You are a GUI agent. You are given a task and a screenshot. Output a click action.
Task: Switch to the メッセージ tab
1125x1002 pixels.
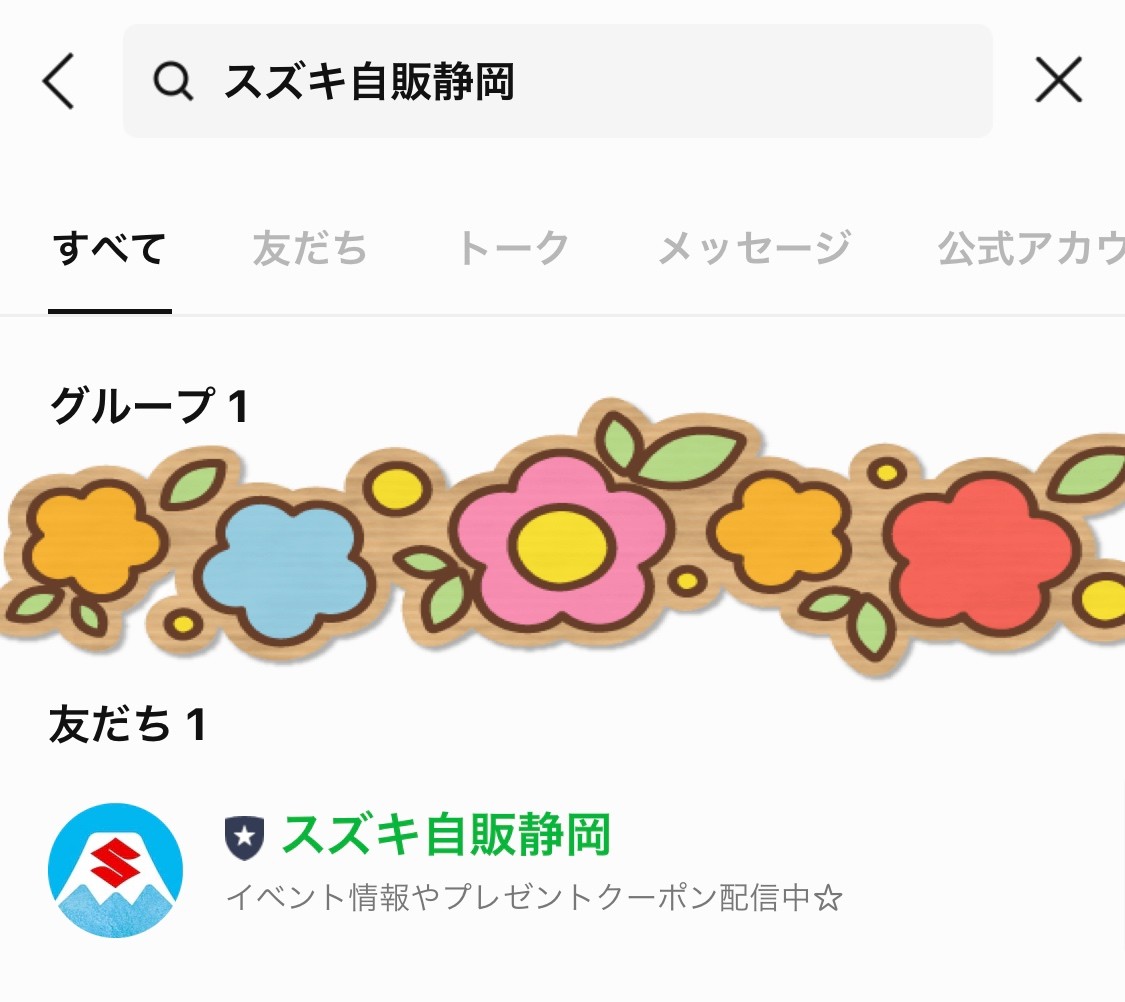pyautogui.click(x=754, y=248)
